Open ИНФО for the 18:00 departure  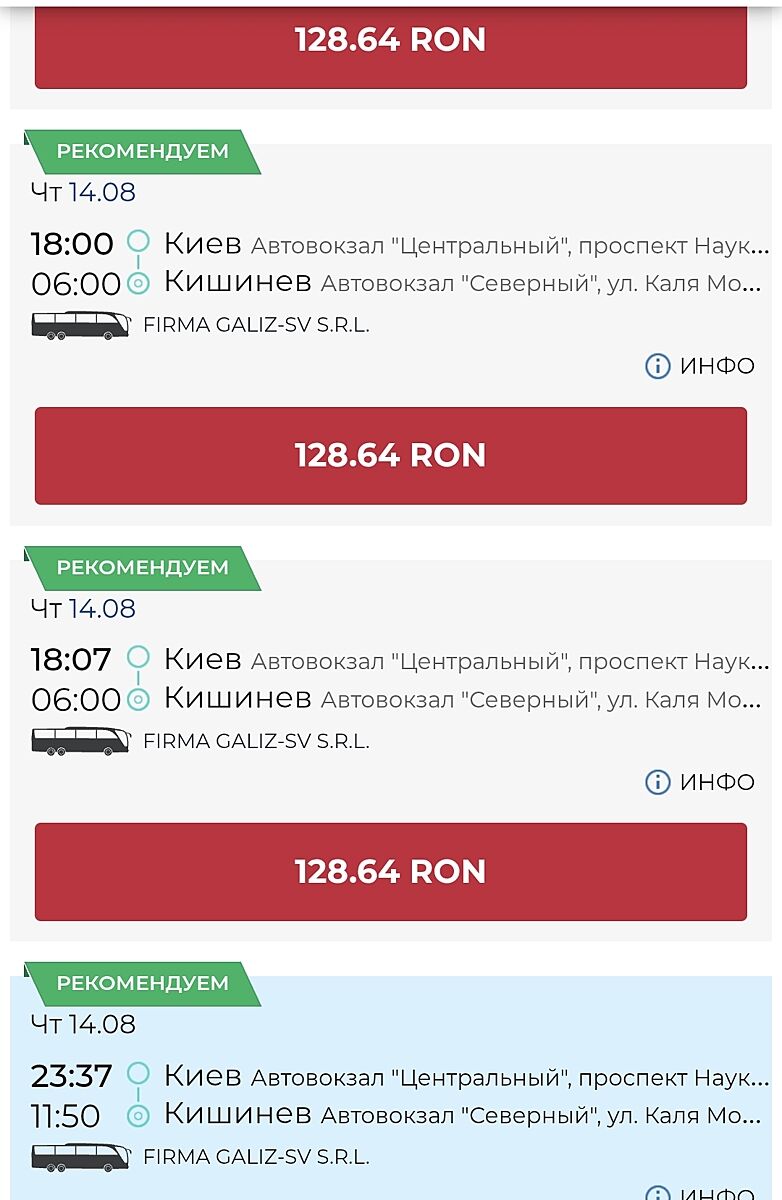(700, 366)
